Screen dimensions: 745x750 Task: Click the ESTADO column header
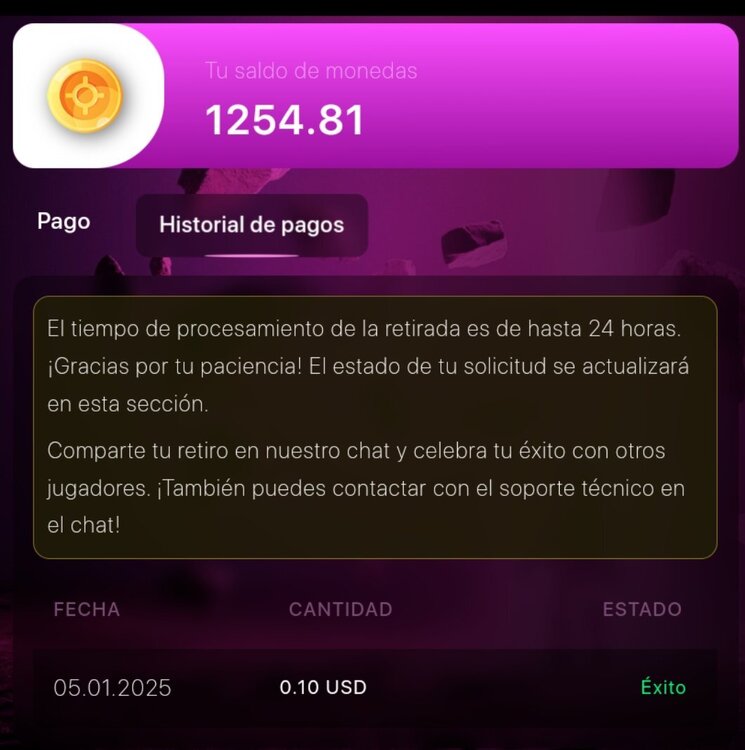(643, 609)
